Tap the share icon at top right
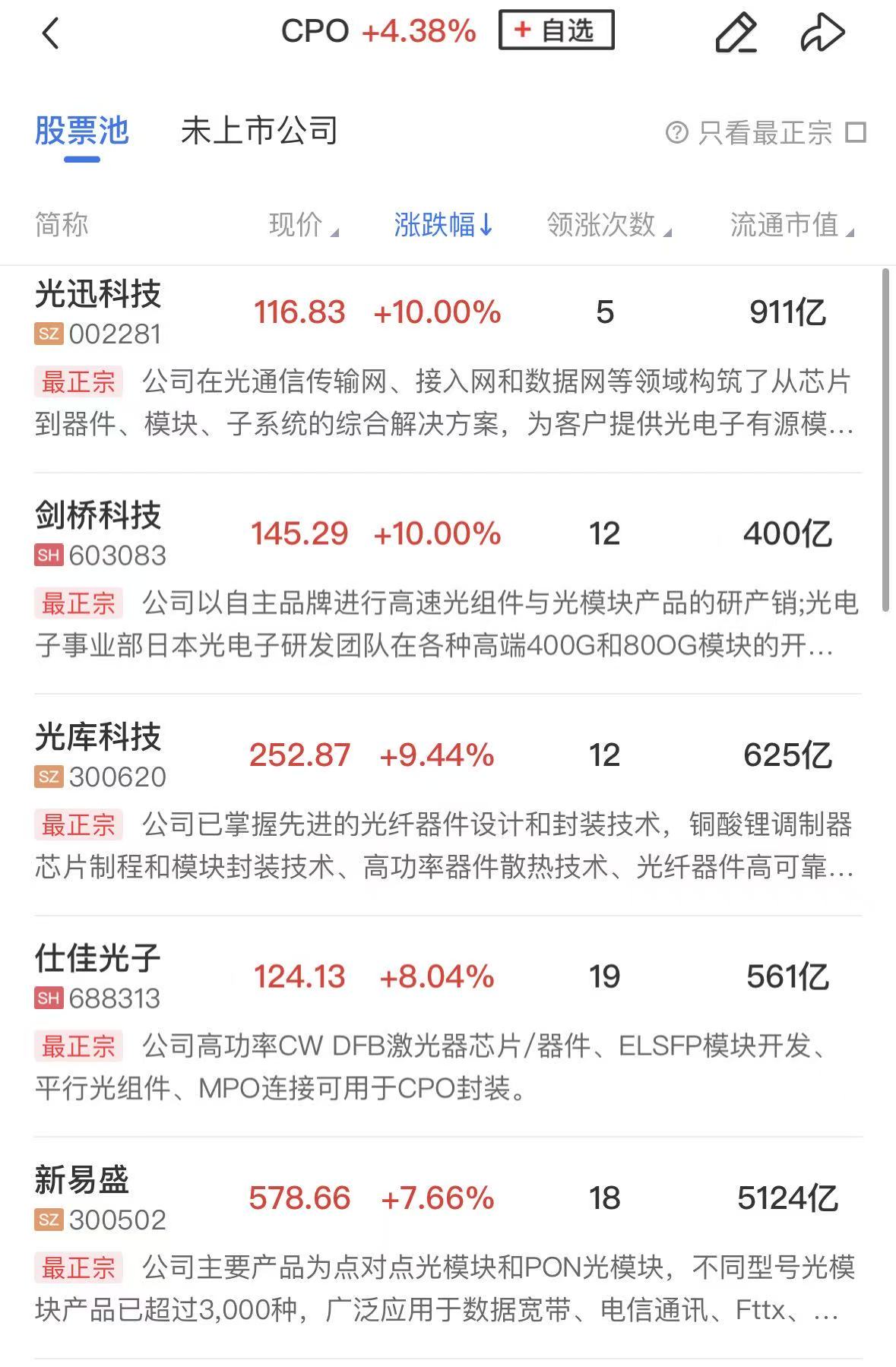This screenshot has width=896, height=1367. 825,32
